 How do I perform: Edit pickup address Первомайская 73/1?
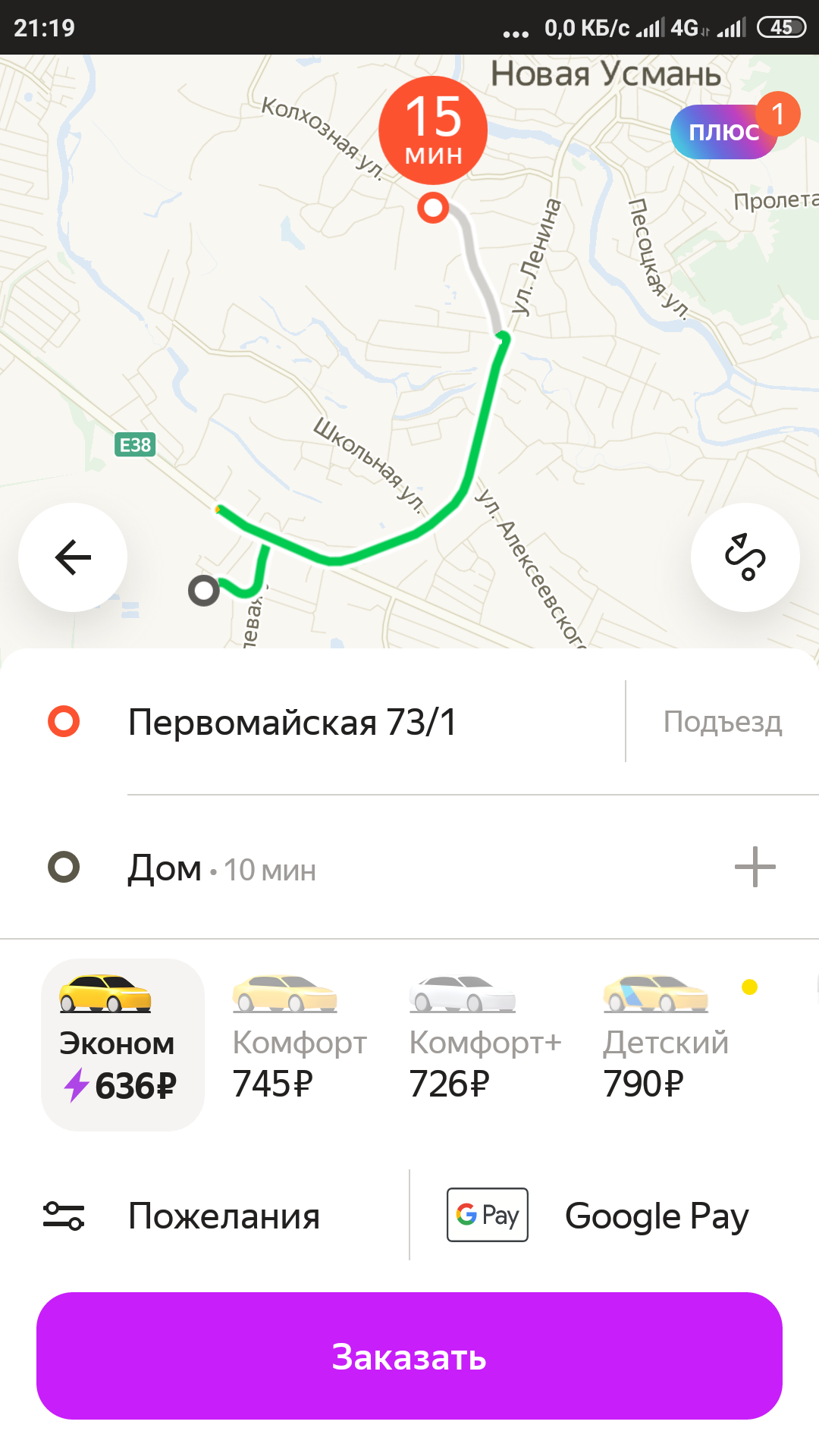293,722
